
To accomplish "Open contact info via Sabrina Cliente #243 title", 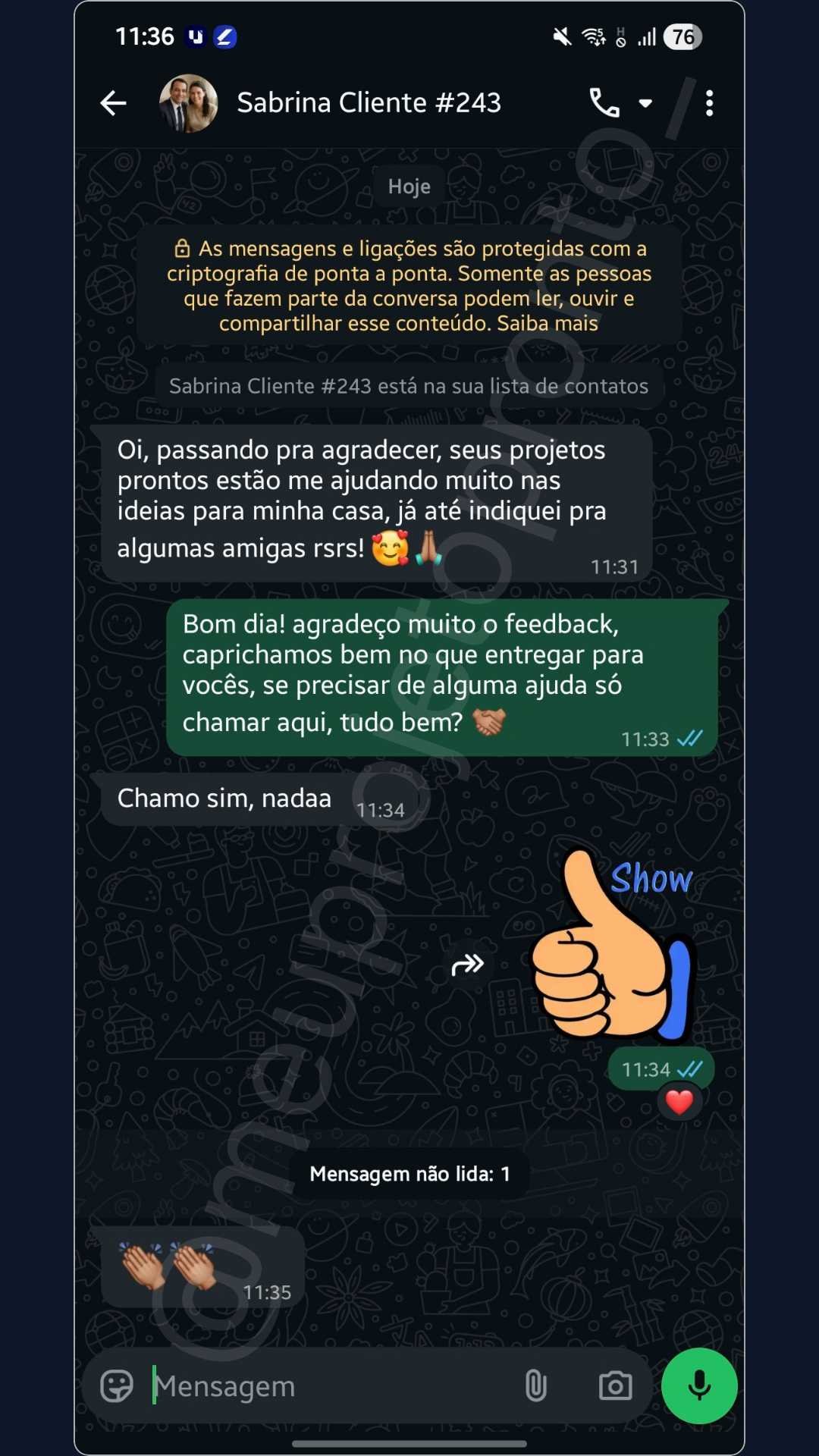I will point(369,103).
